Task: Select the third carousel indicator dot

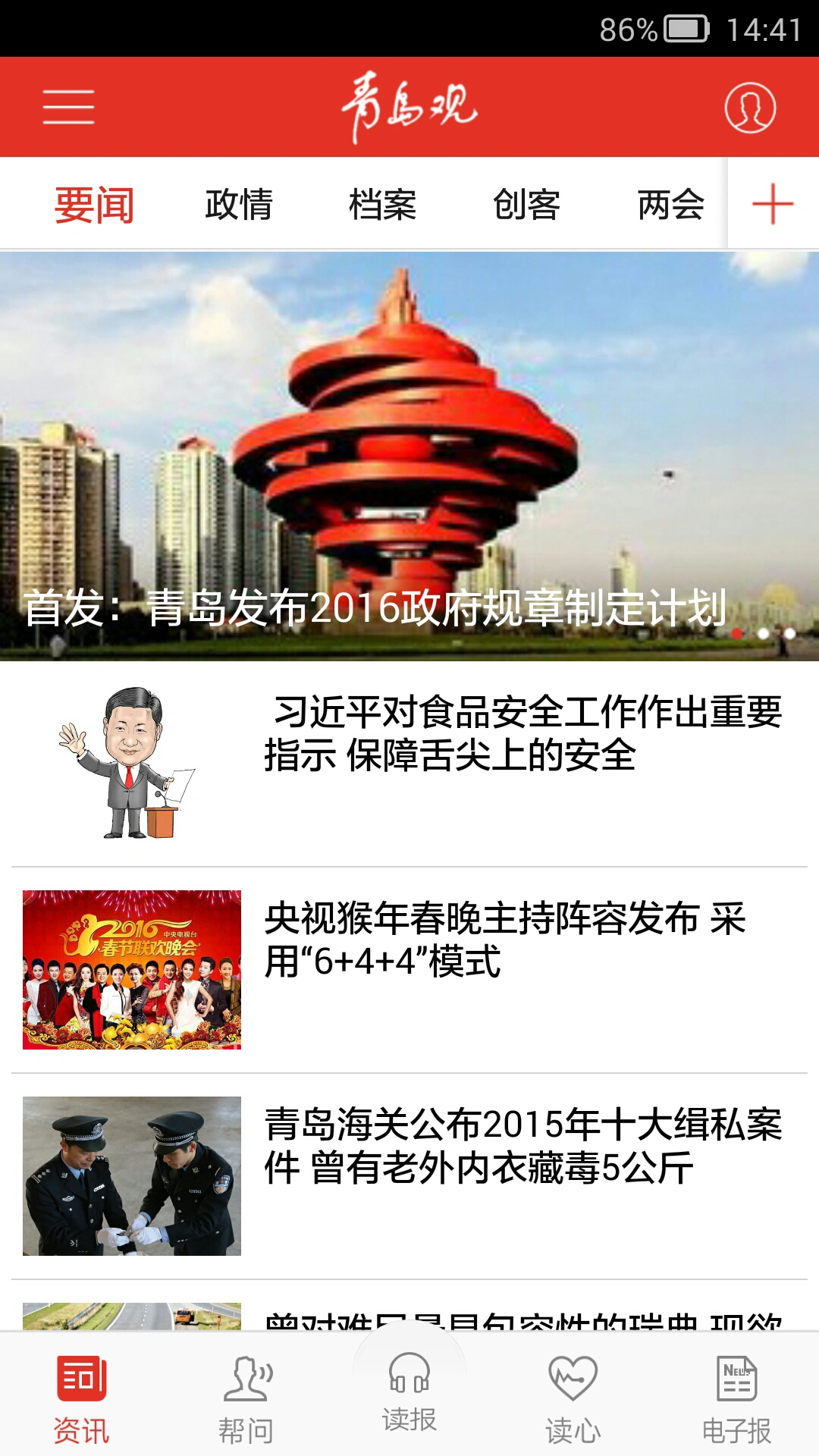Action: click(x=789, y=634)
